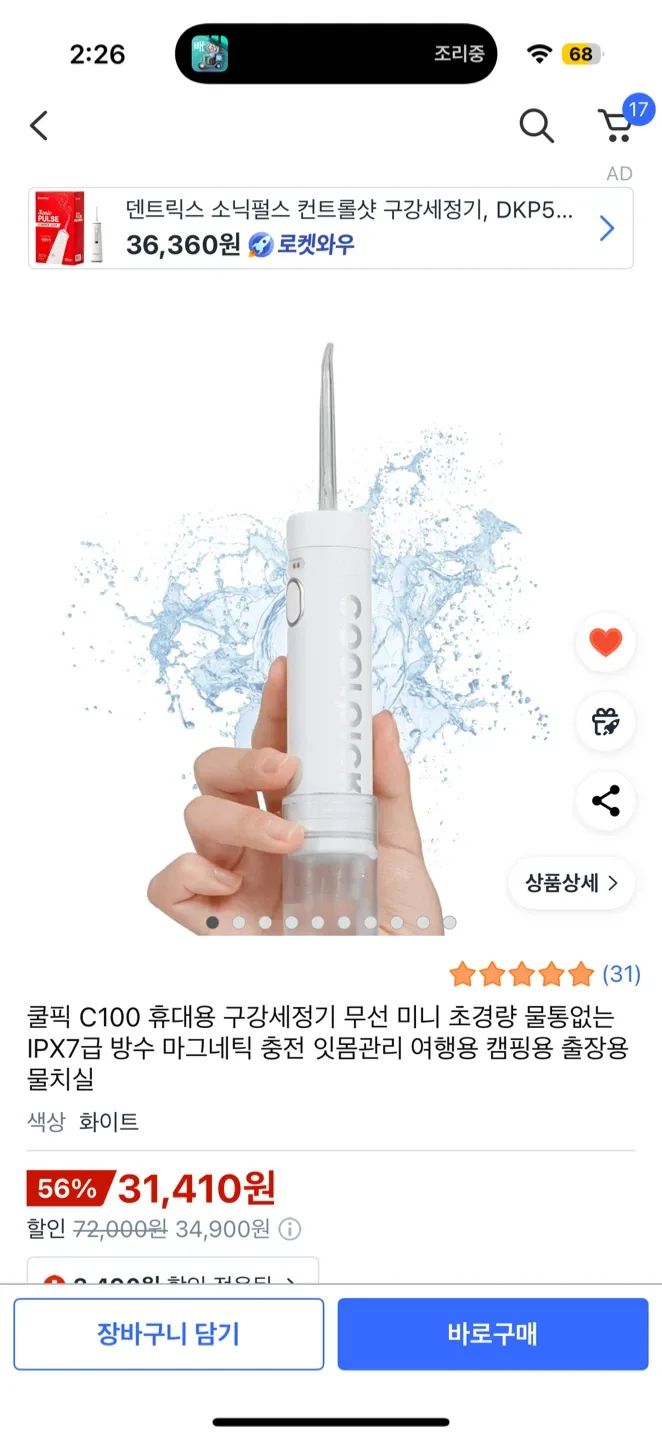Image resolution: width=662 pixels, height=1440 pixels.
Task: Tap the info icon beside 34,900원
Action: [290, 1229]
